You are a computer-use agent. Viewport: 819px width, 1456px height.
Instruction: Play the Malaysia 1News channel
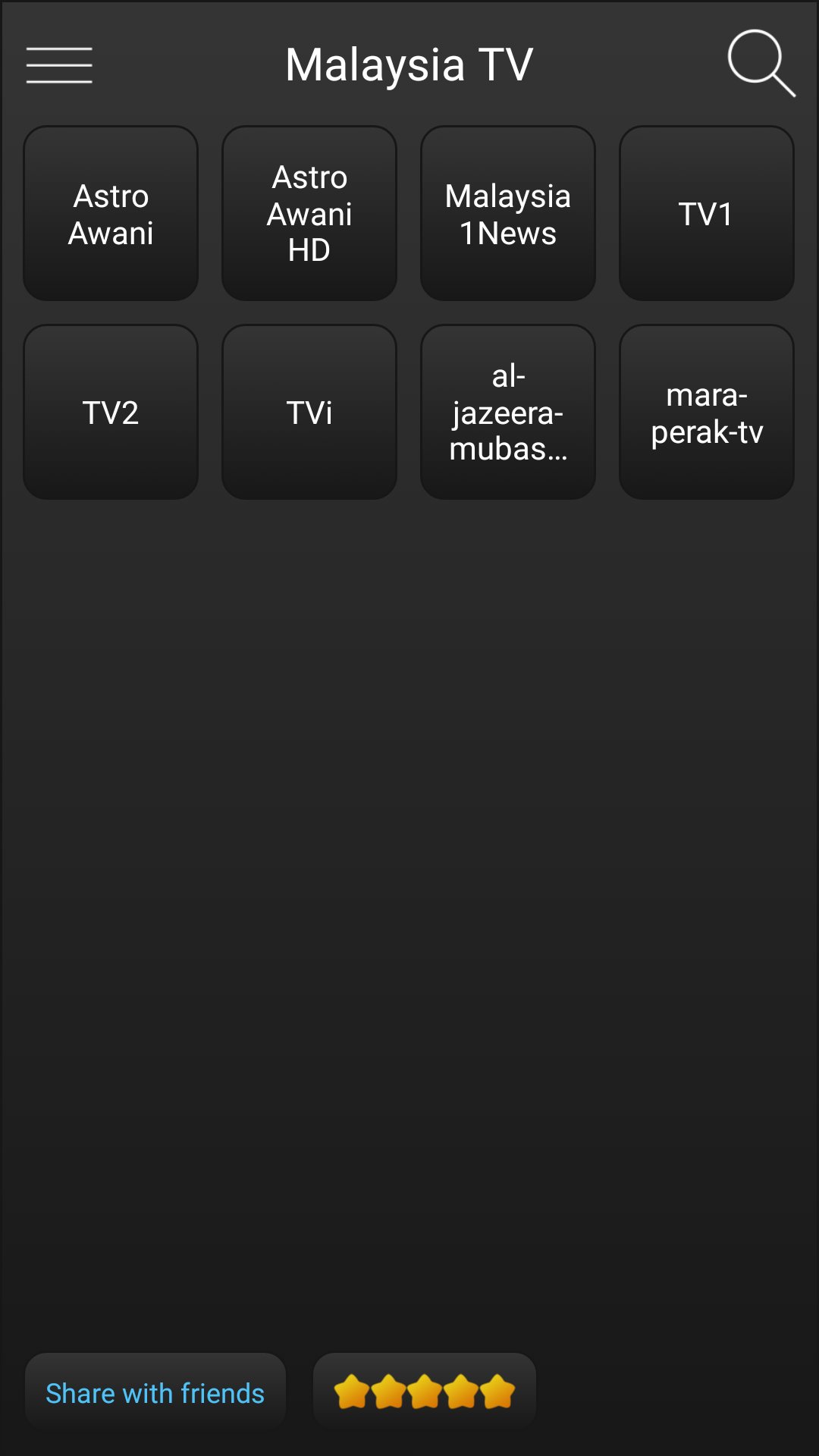coord(507,213)
